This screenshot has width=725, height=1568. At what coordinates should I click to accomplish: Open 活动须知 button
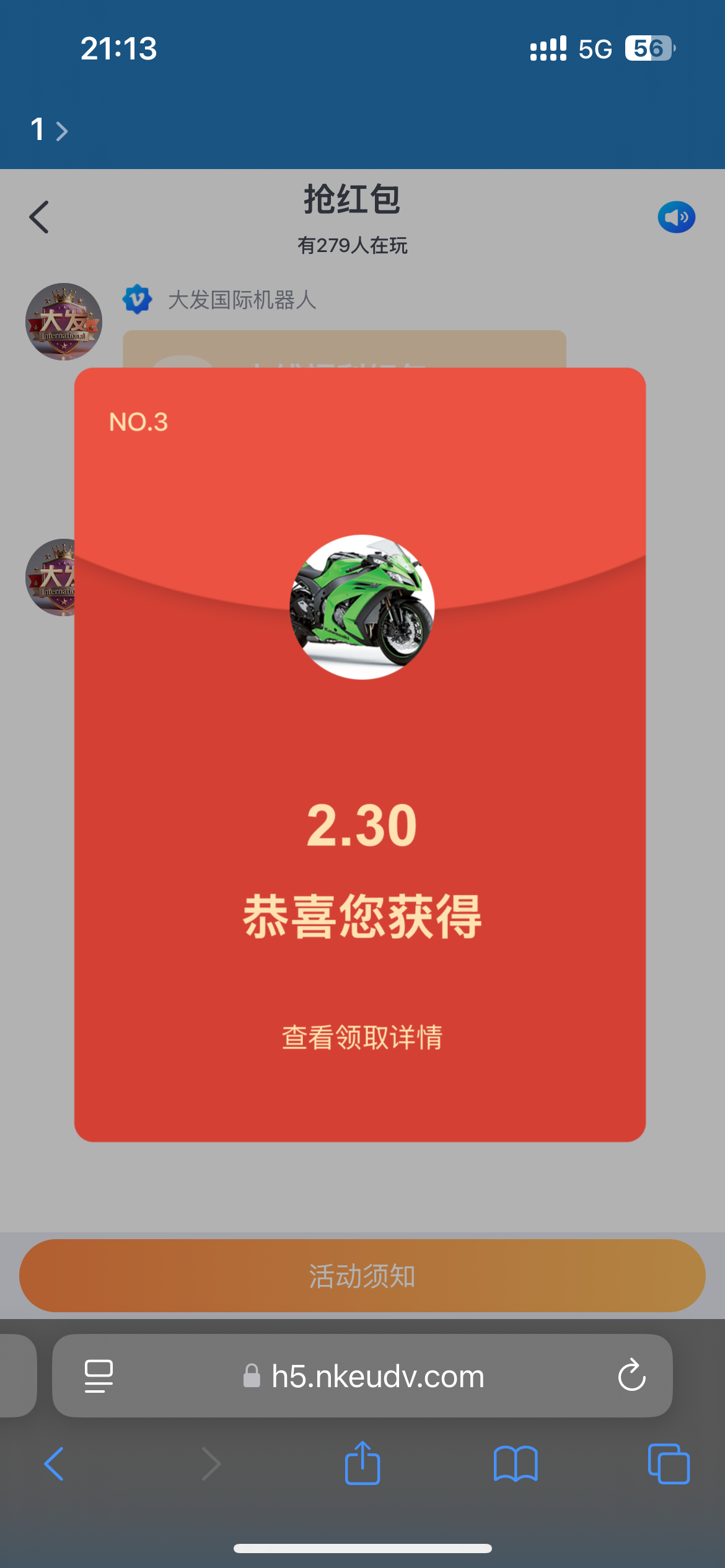pos(362,1276)
